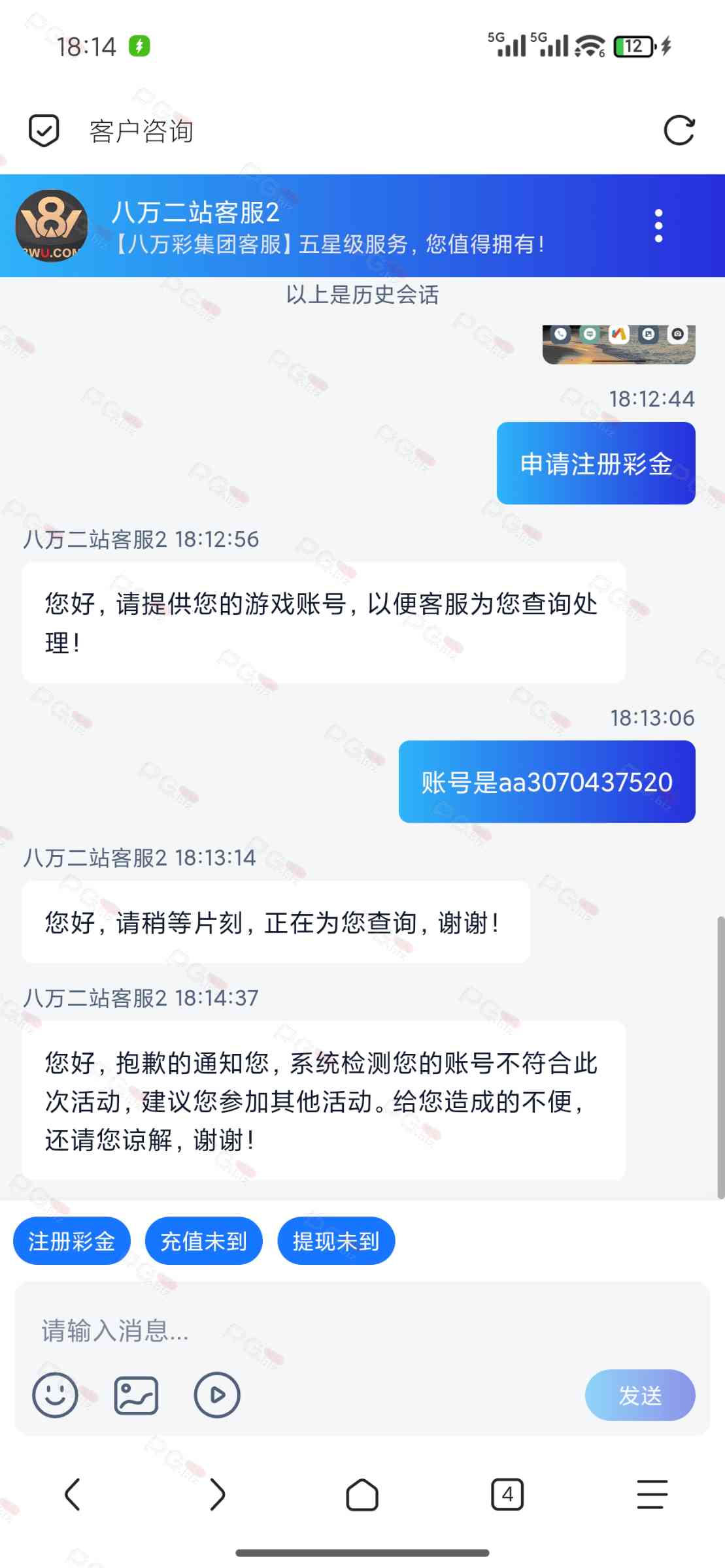Open the site security shield icon
The image size is (725, 1568).
tap(44, 131)
